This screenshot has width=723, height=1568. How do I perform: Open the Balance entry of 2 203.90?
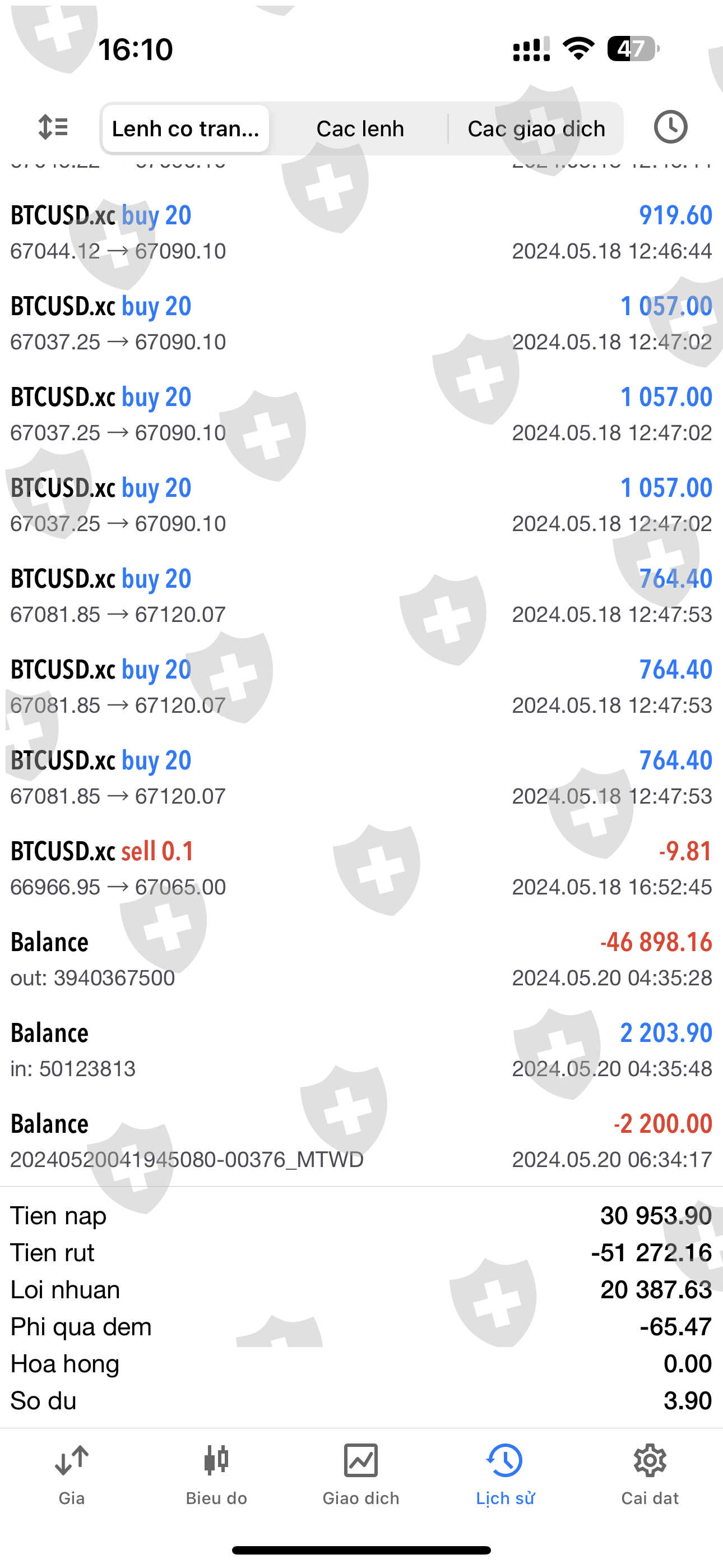point(361,1050)
